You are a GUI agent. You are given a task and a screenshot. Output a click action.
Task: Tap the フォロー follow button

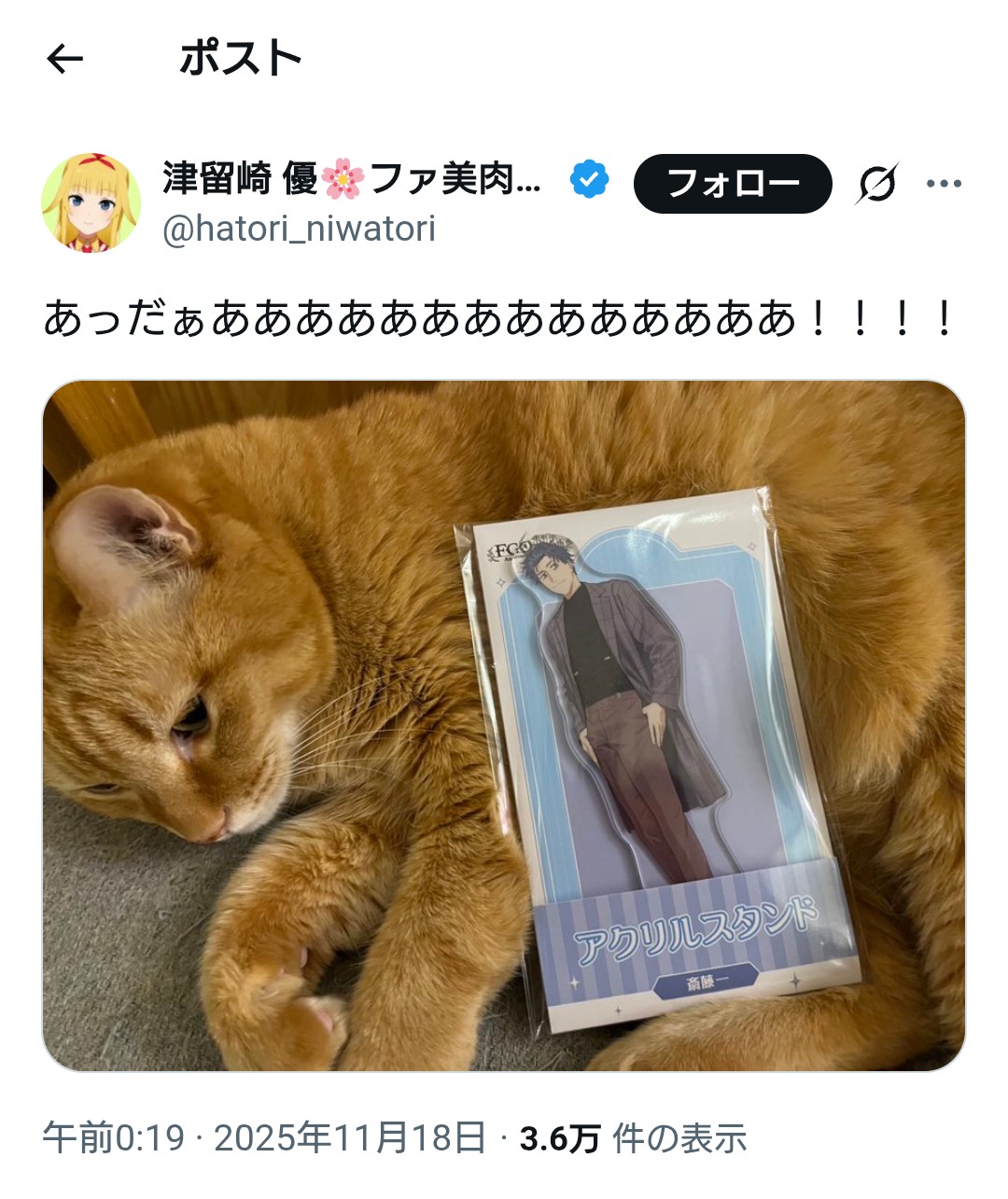click(x=733, y=184)
